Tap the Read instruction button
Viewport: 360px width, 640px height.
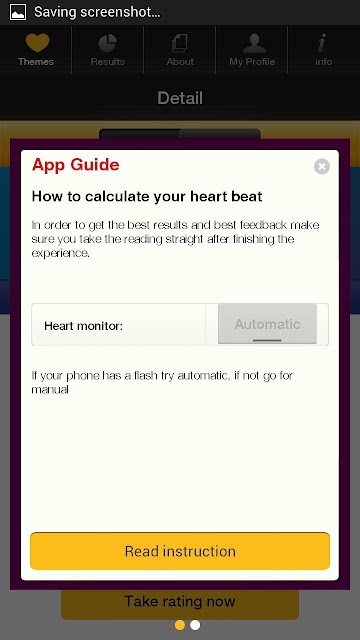180,551
